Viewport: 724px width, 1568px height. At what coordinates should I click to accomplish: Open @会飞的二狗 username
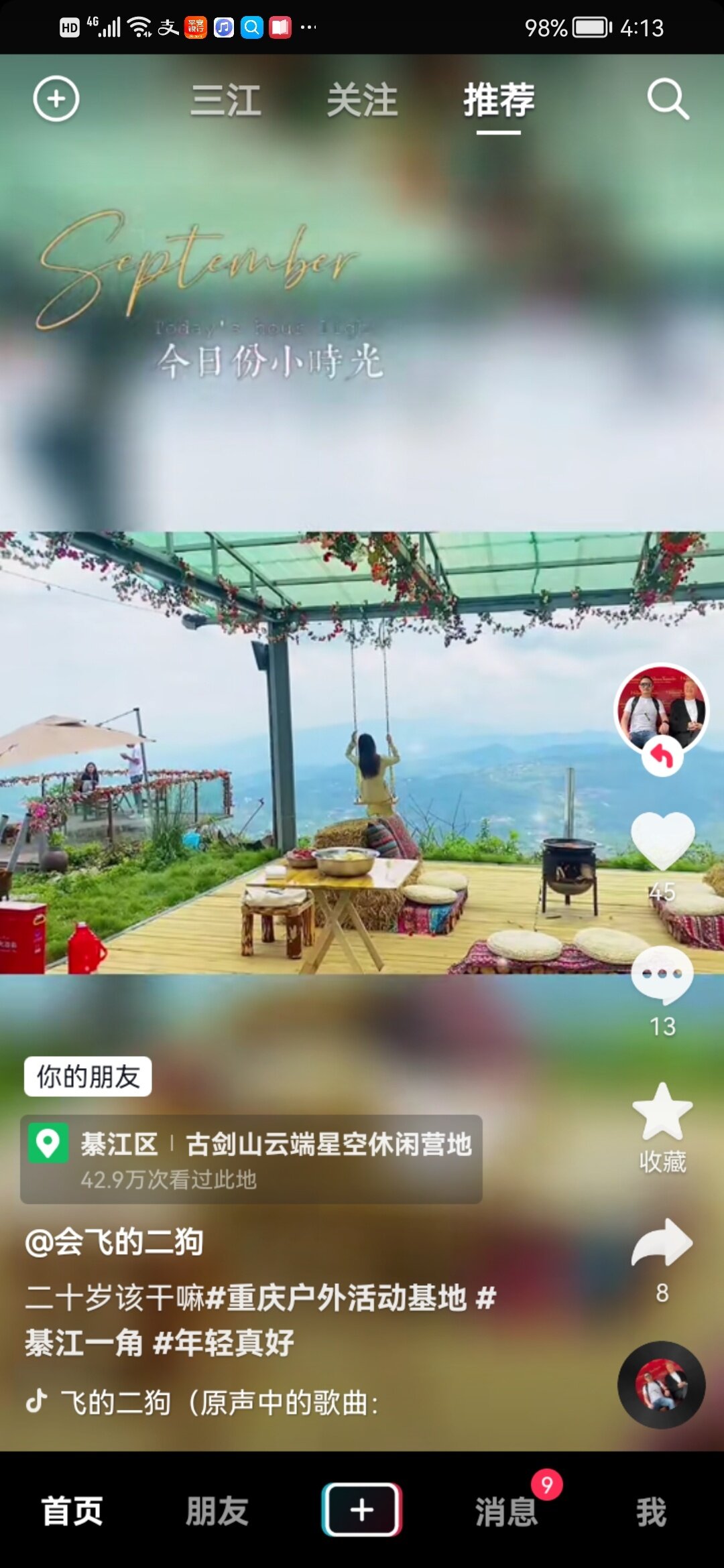114,1242
